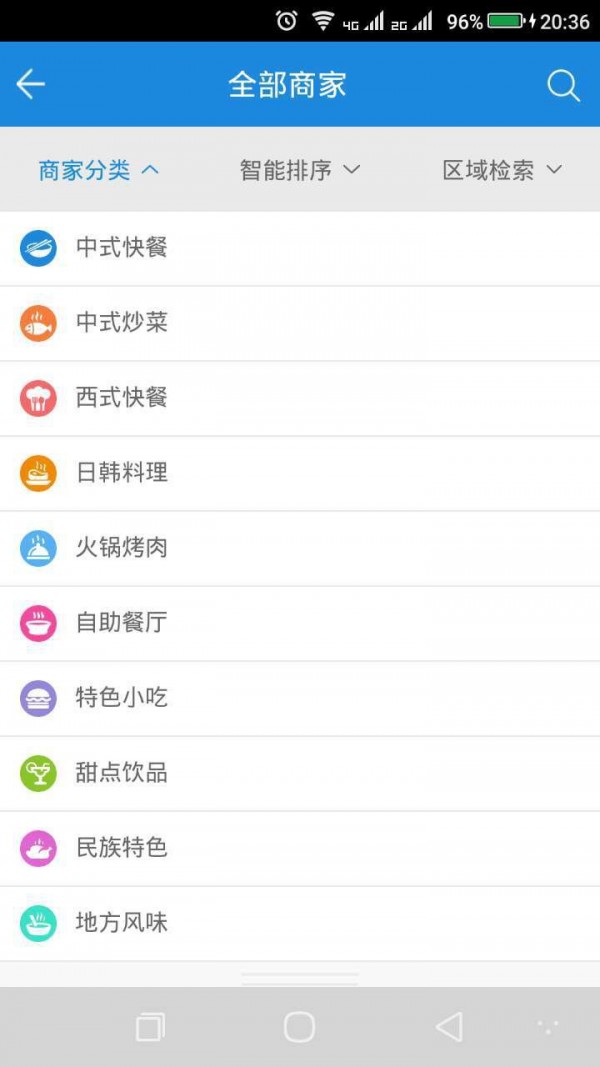Collapse the 商家分类 dropdown
Viewport: 600px width, 1067px height.
point(98,170)
